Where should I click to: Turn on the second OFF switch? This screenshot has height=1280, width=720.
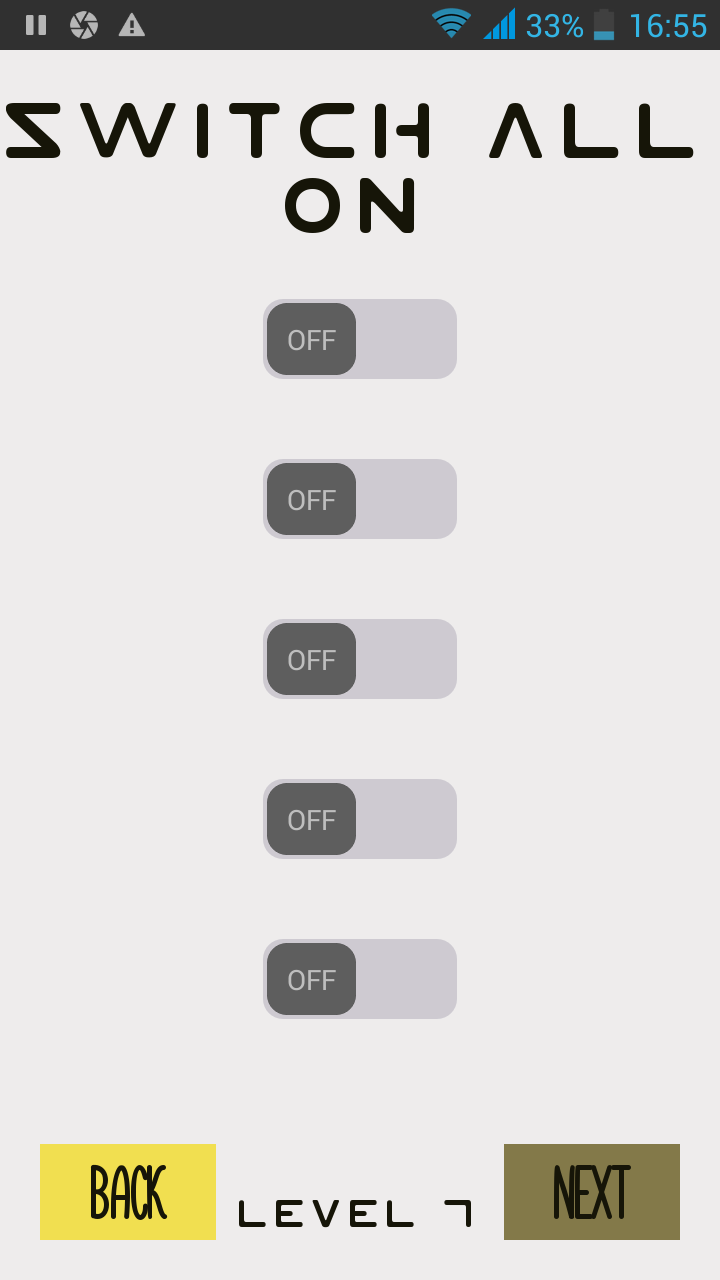(360, 499)
